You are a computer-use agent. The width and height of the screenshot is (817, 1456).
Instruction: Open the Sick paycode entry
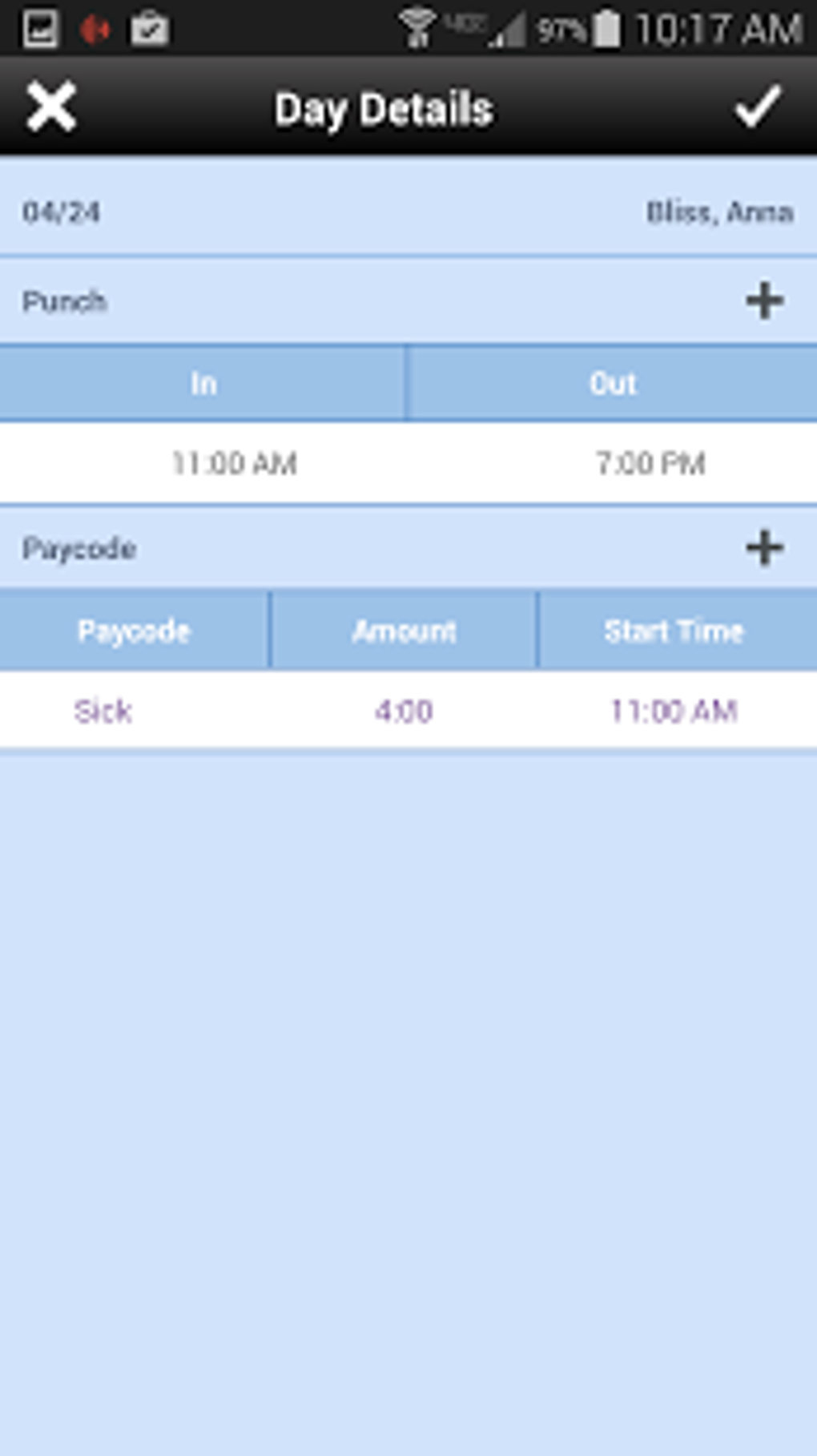click(408, 711)
